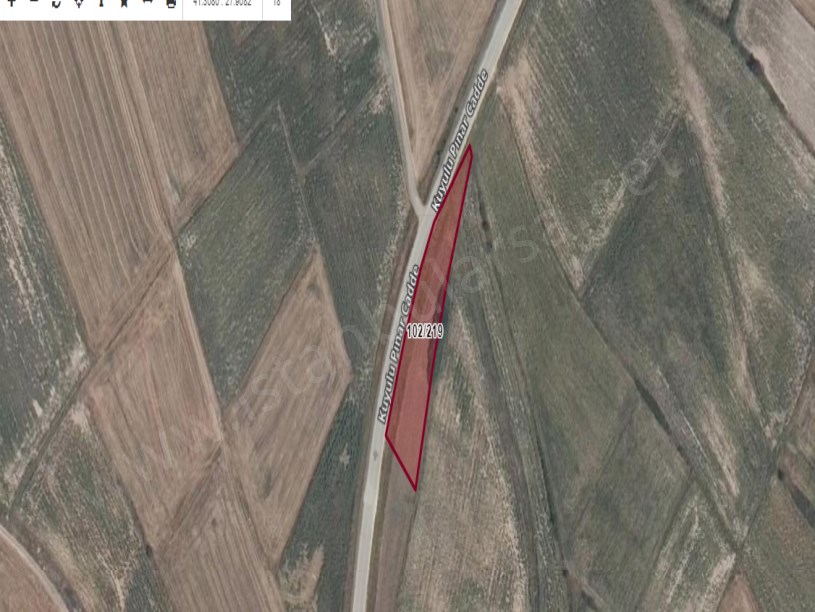Tap the star bookmark toolbar icon
The height and width of the screenshot is (612, 815).
tap(124, 3)
